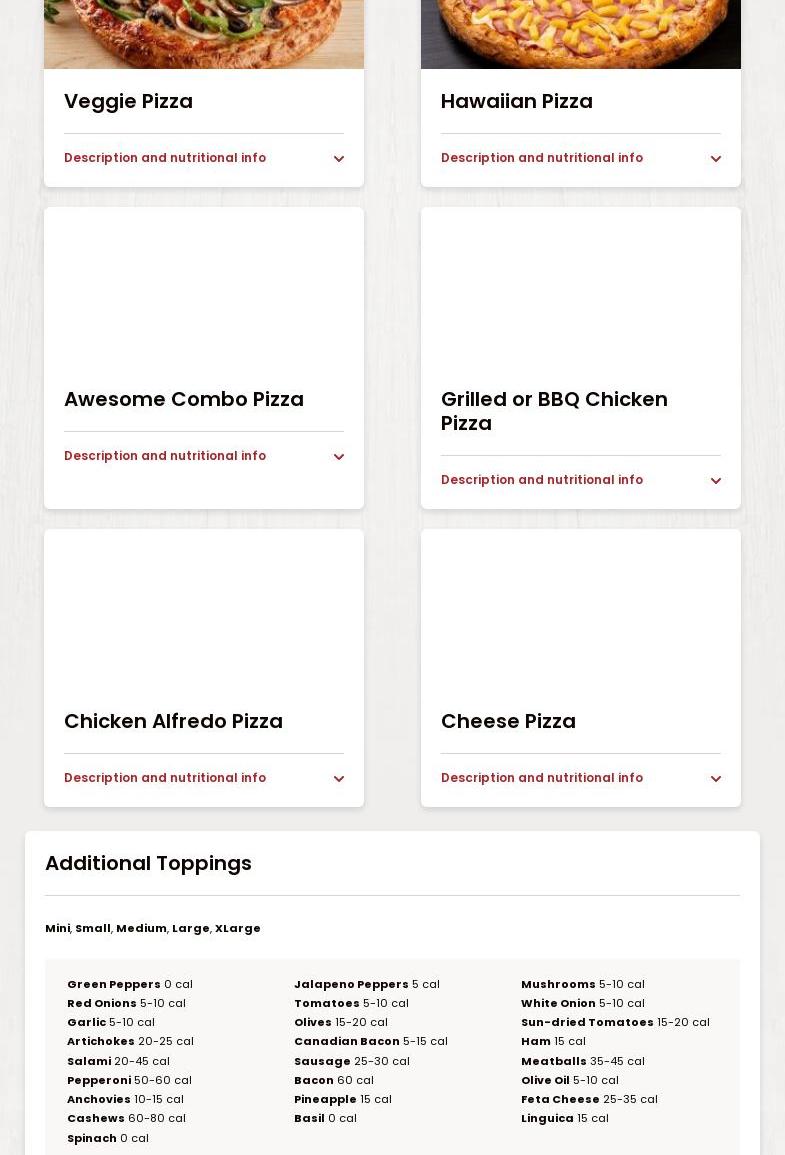Expand Veggie Pizza description and nutritional info
The image size is (785, 1155).
pos(203,158)
